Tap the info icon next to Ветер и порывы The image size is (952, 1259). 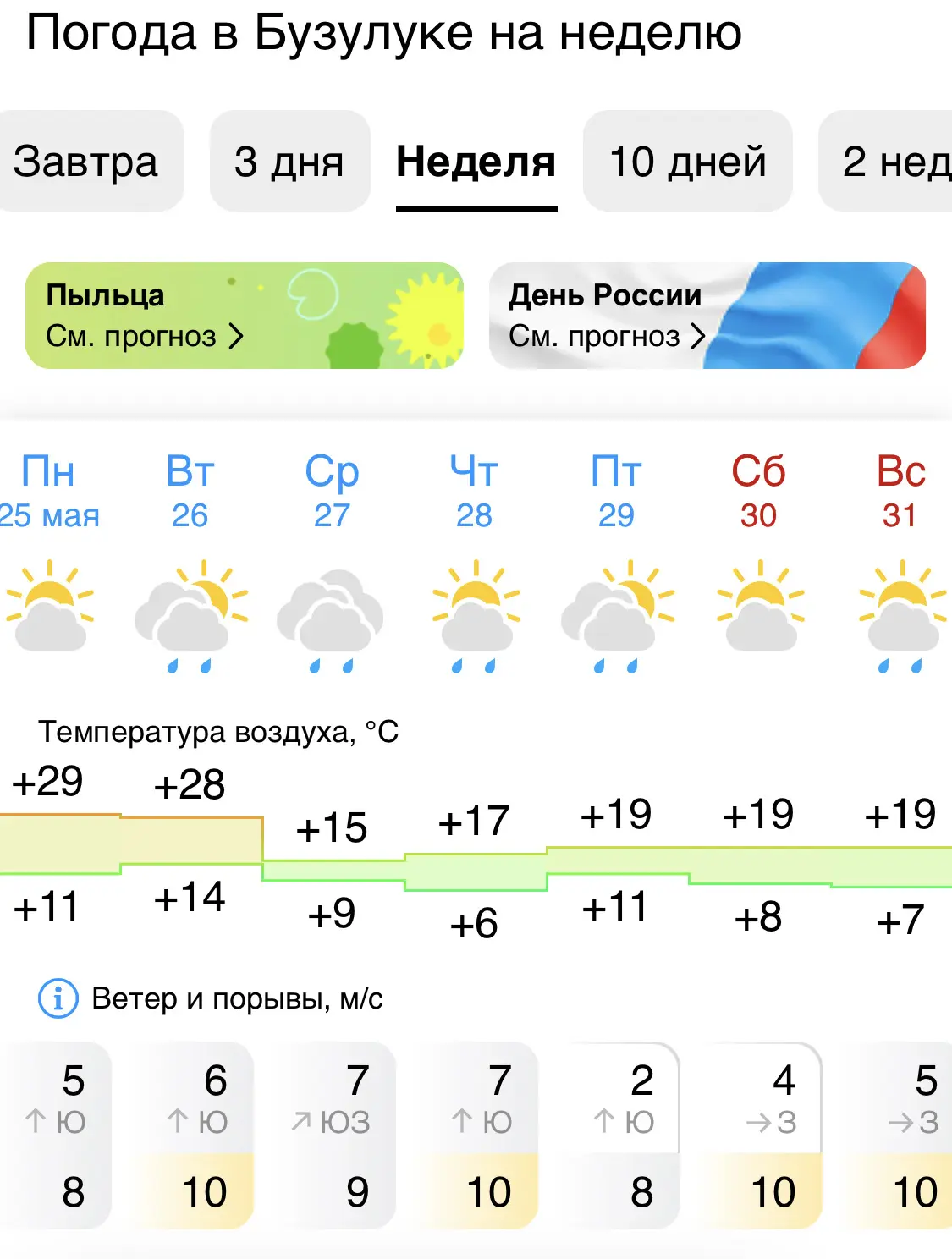click(58, 998)
